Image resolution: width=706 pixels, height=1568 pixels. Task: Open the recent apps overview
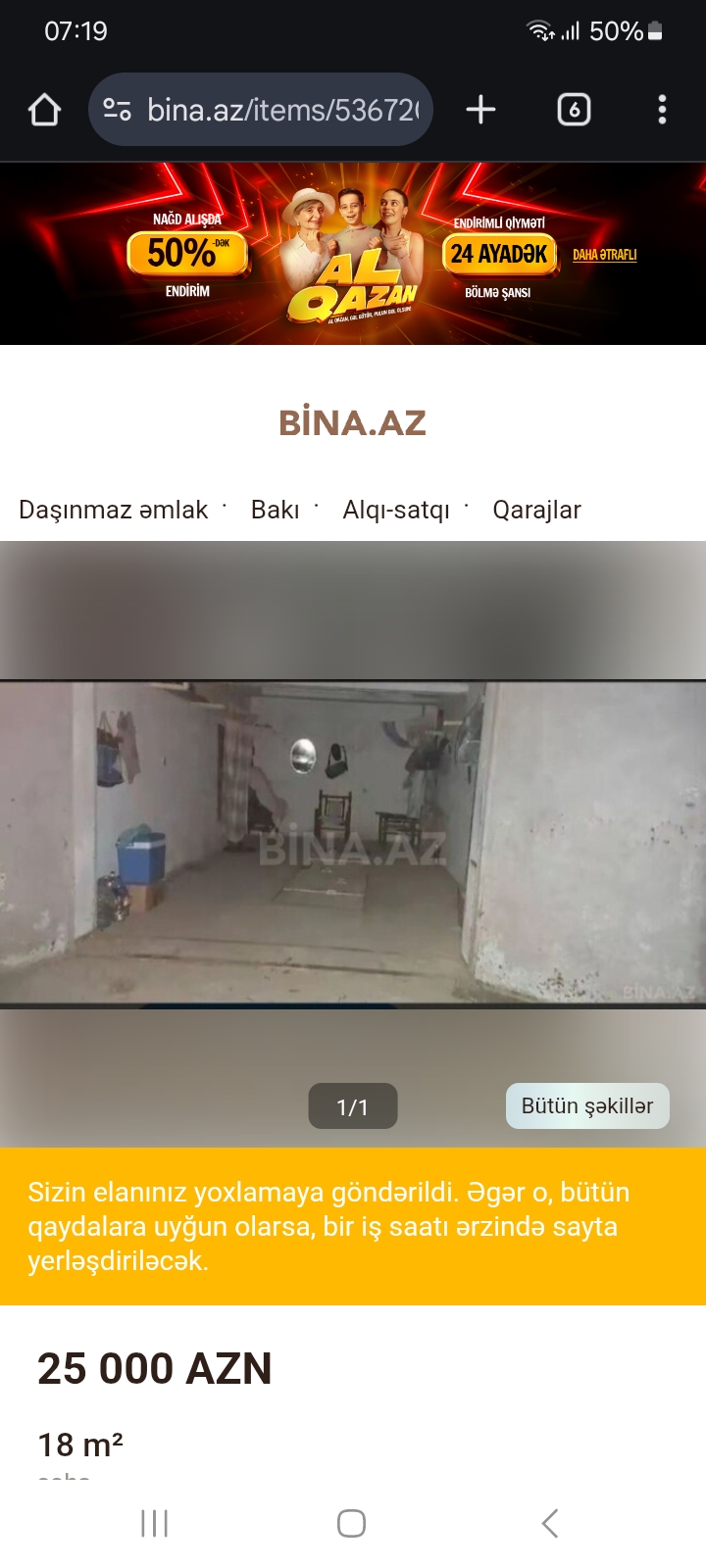coord(155,1523)
